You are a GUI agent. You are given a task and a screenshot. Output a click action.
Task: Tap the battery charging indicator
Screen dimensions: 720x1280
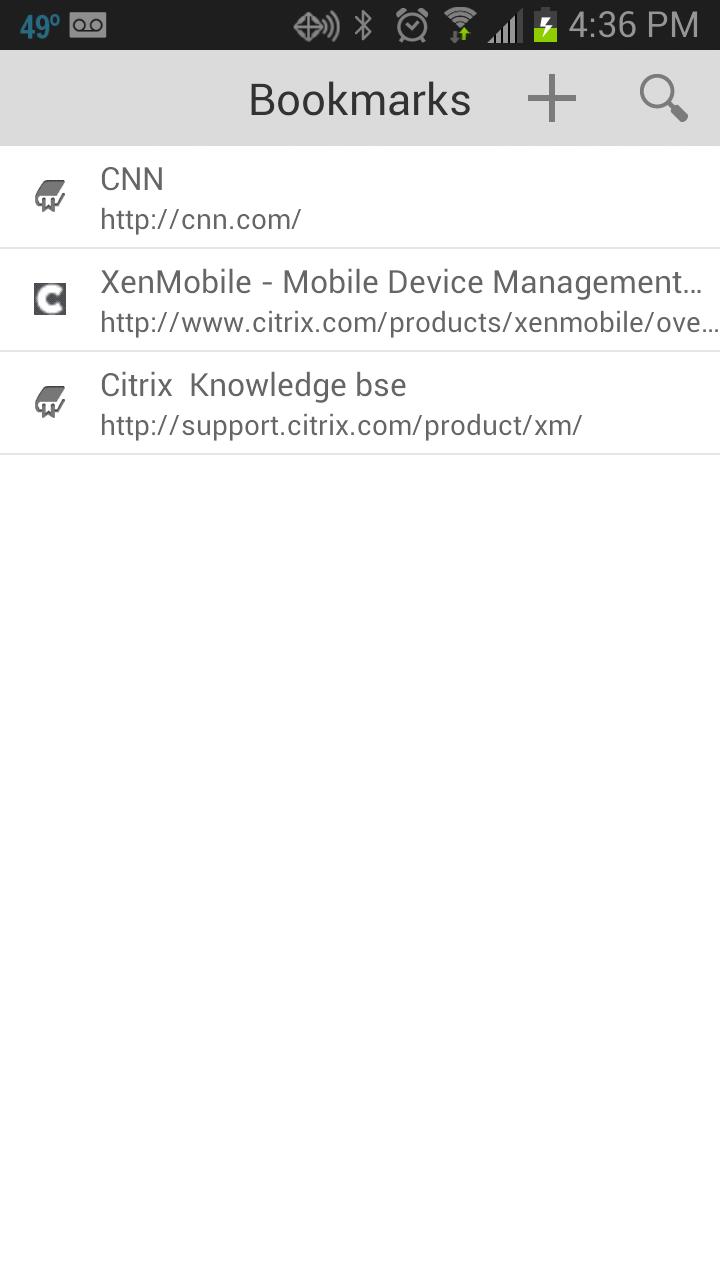point(545,23)
